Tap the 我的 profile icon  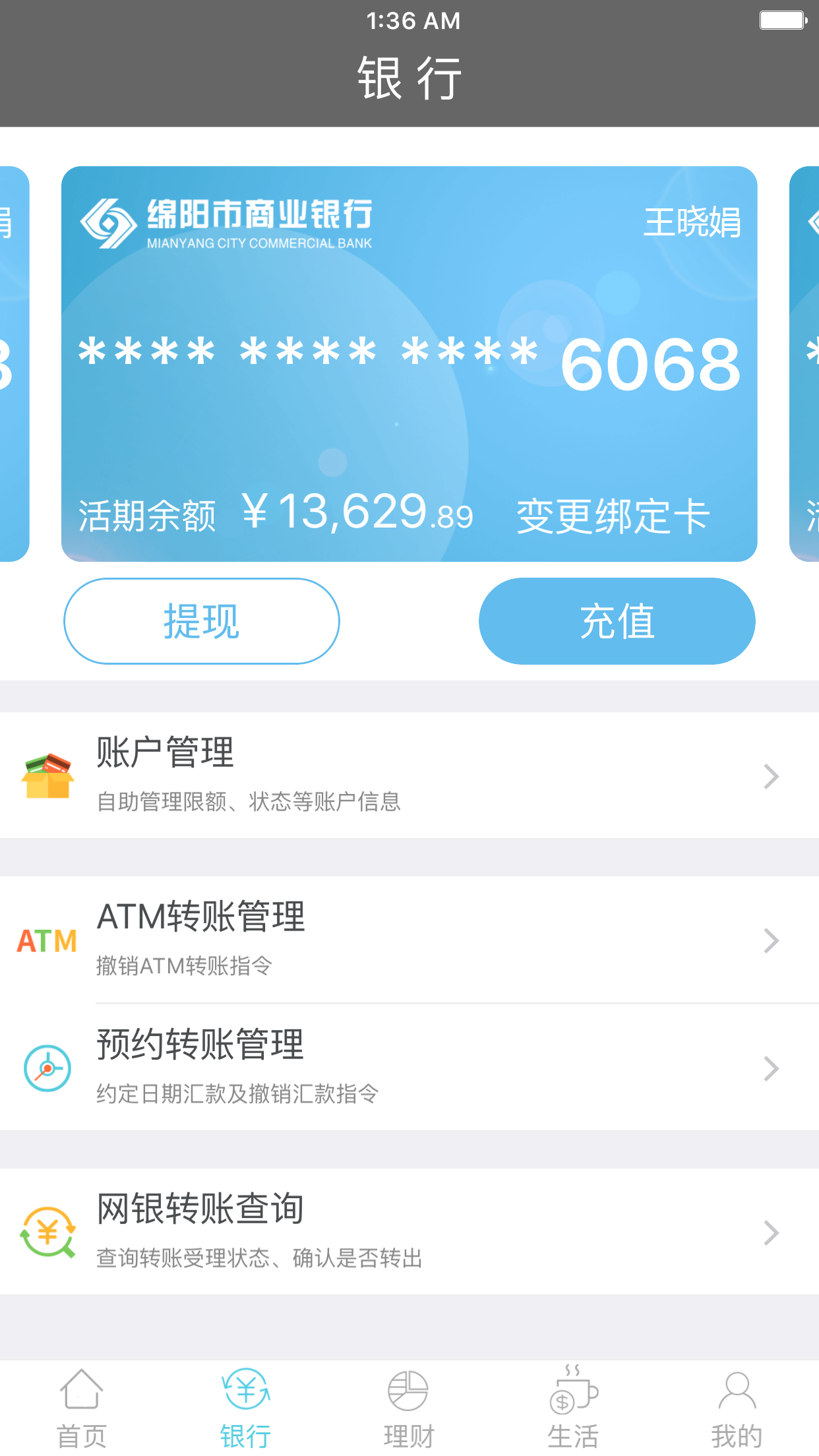(x=737, y=1388)
